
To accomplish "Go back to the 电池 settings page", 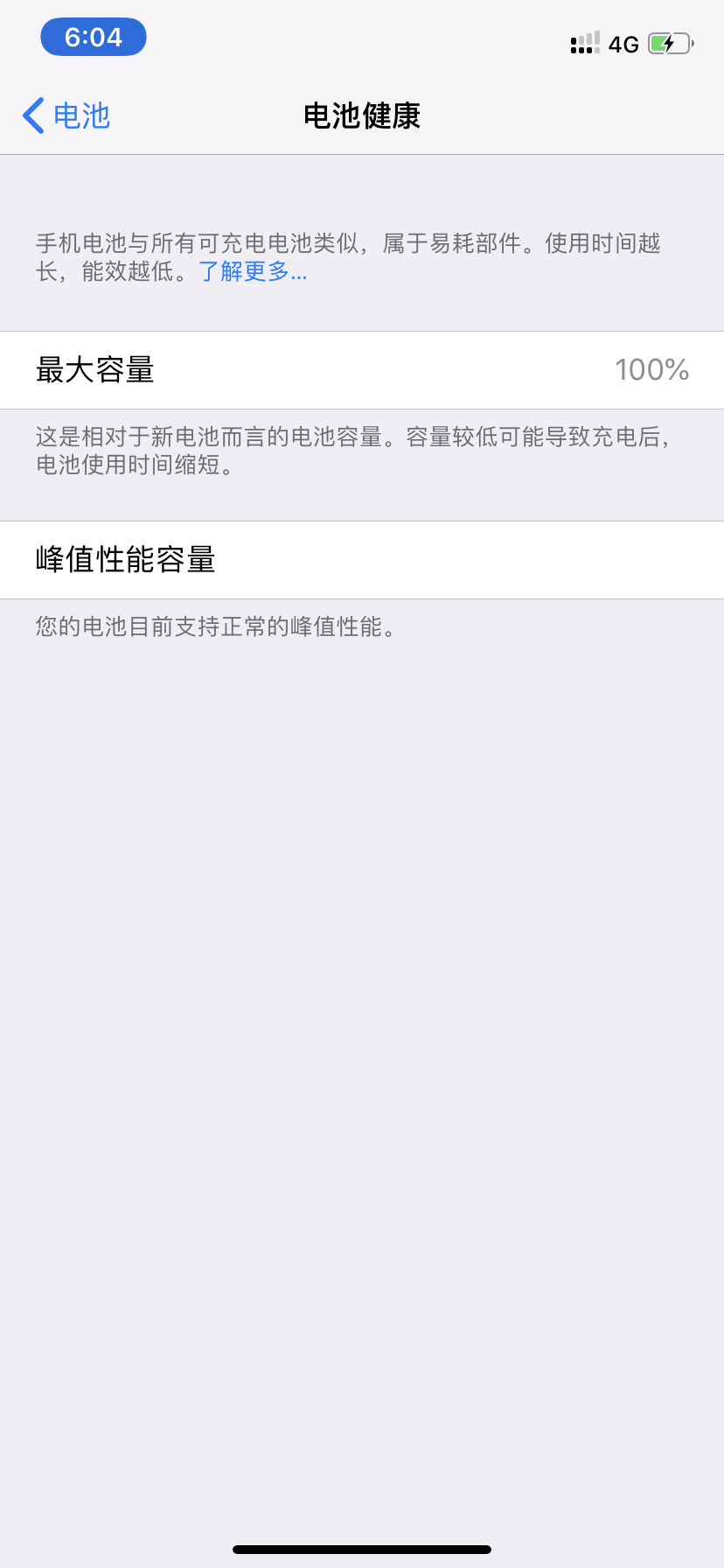I will point(66,115).
